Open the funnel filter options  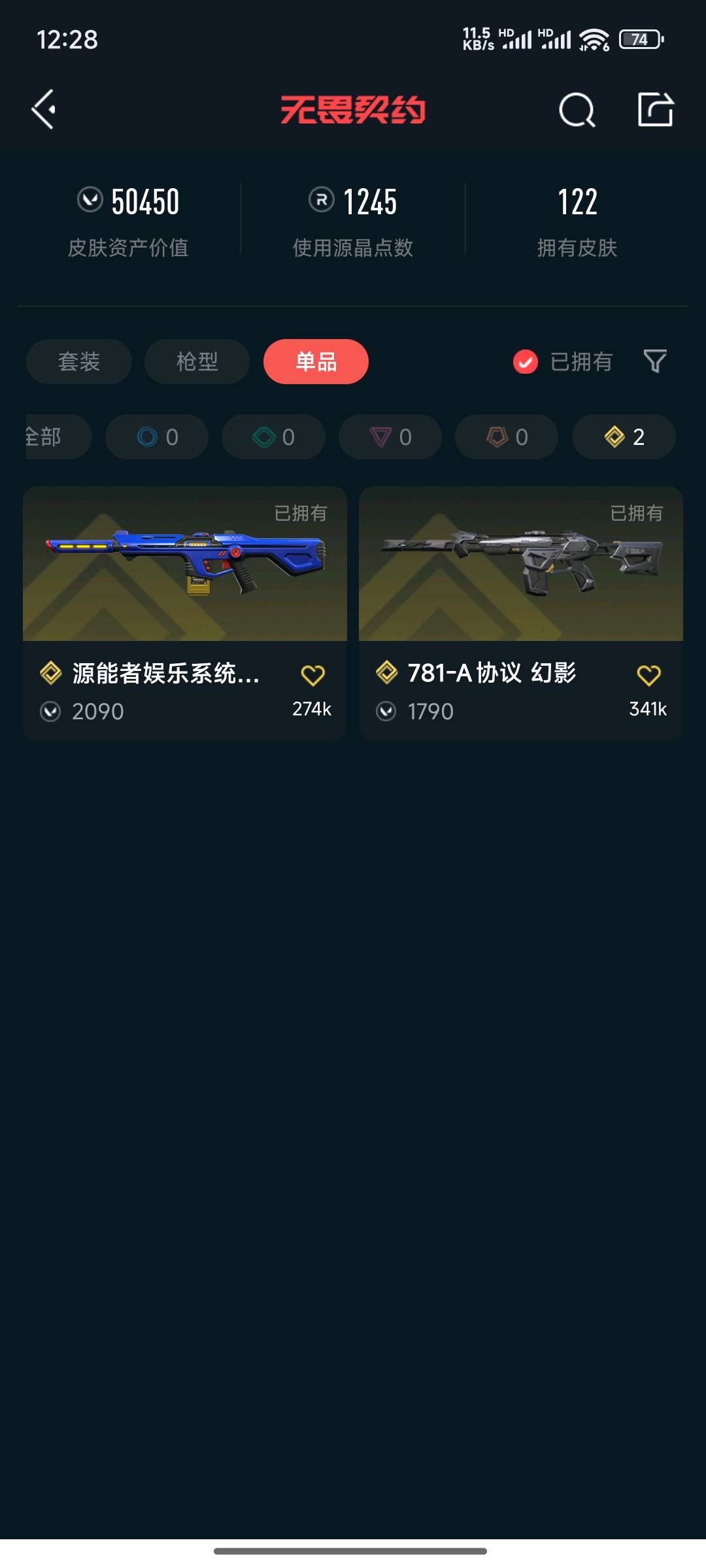pos(655,361)
